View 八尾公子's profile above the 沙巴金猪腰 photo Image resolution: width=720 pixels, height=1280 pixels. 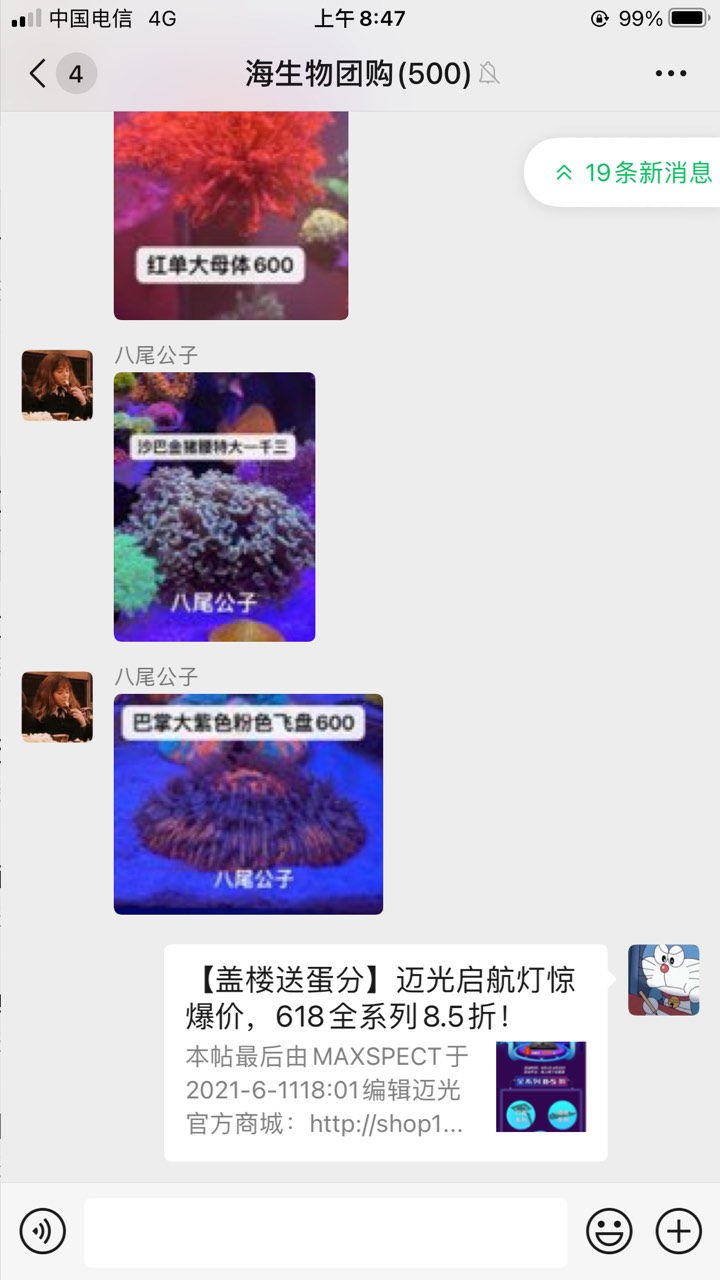tap(57, 385)
